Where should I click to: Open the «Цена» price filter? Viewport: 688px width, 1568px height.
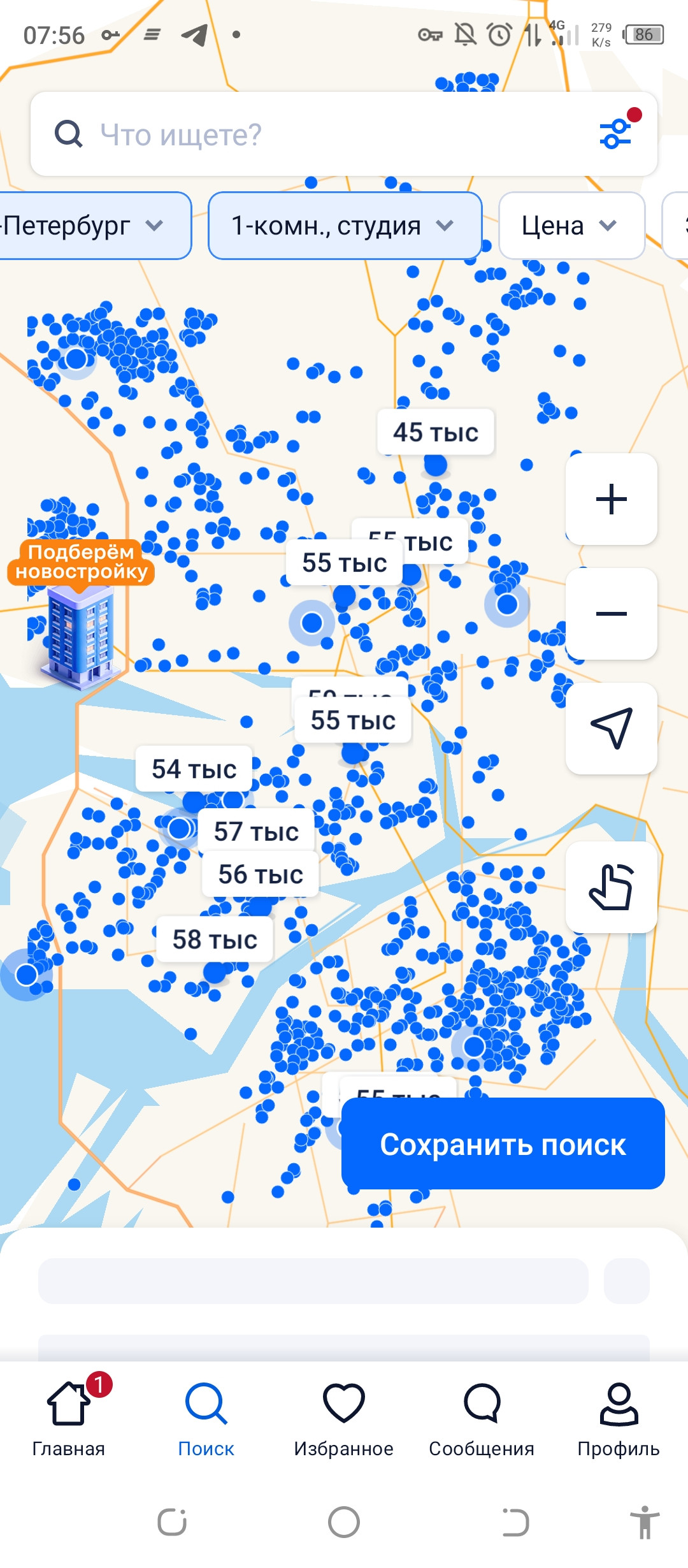click(x=571, y=226)
